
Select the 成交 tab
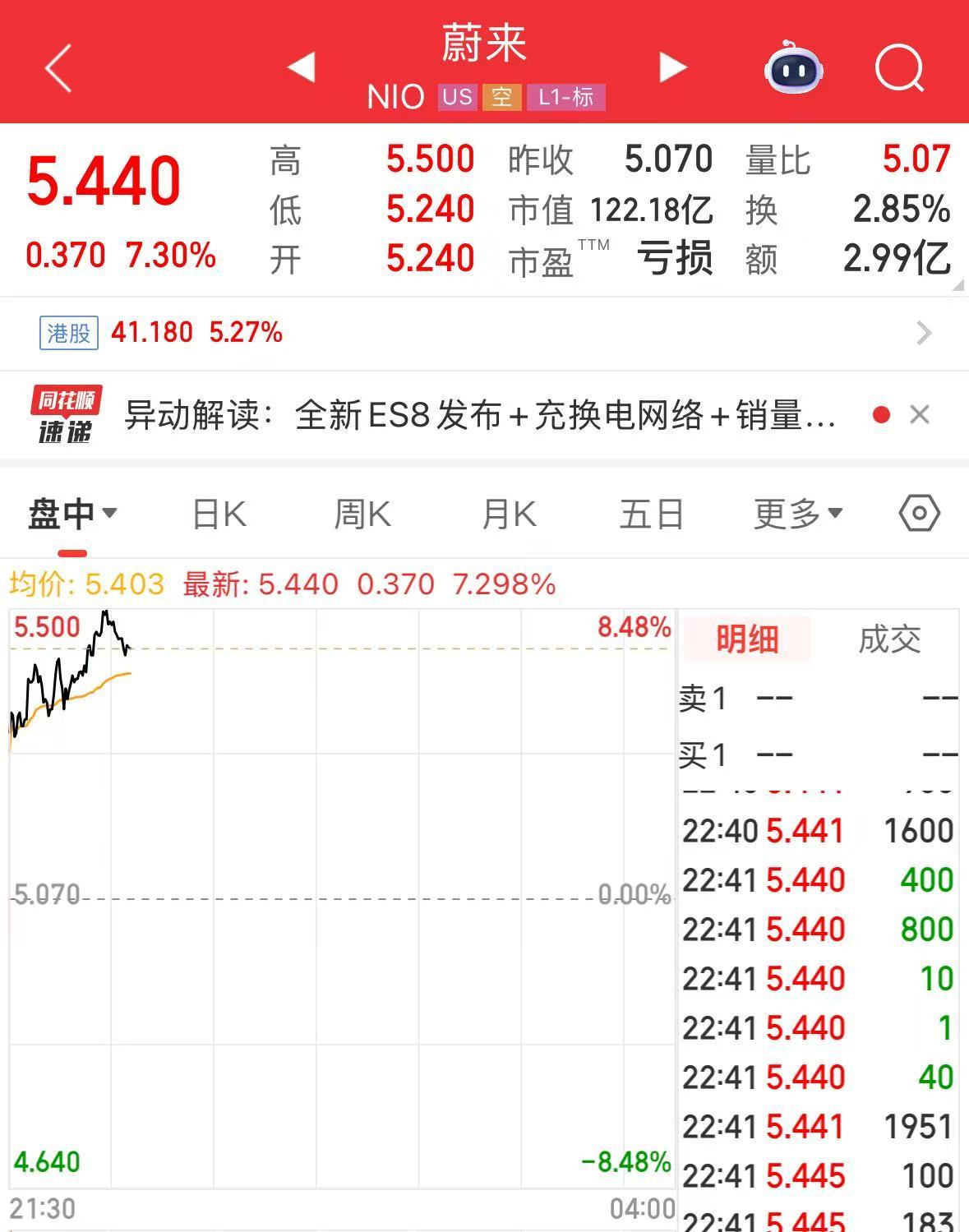pos(889,639)
